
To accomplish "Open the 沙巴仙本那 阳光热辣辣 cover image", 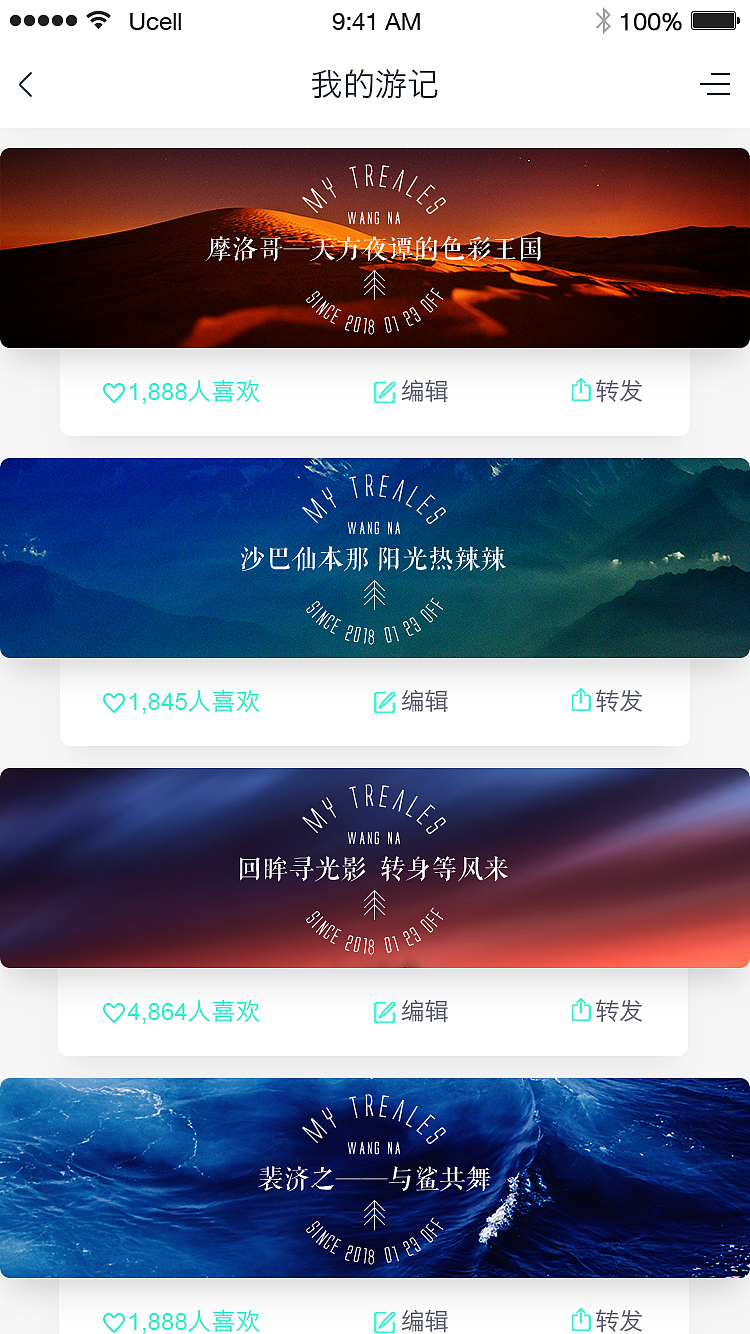I will (x=375, y=558).
